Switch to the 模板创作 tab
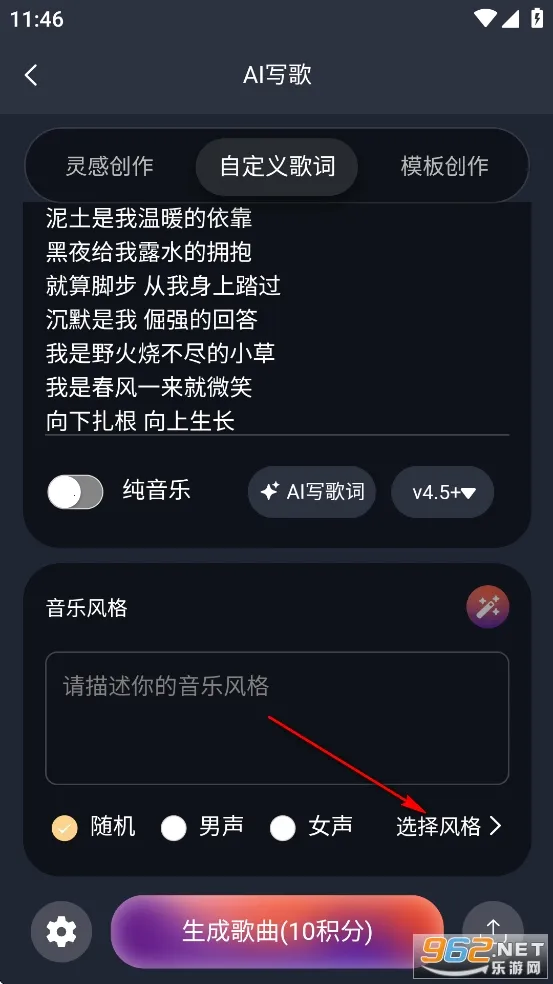Viewport: 553px width, 984px height. (x=444, y=166)
